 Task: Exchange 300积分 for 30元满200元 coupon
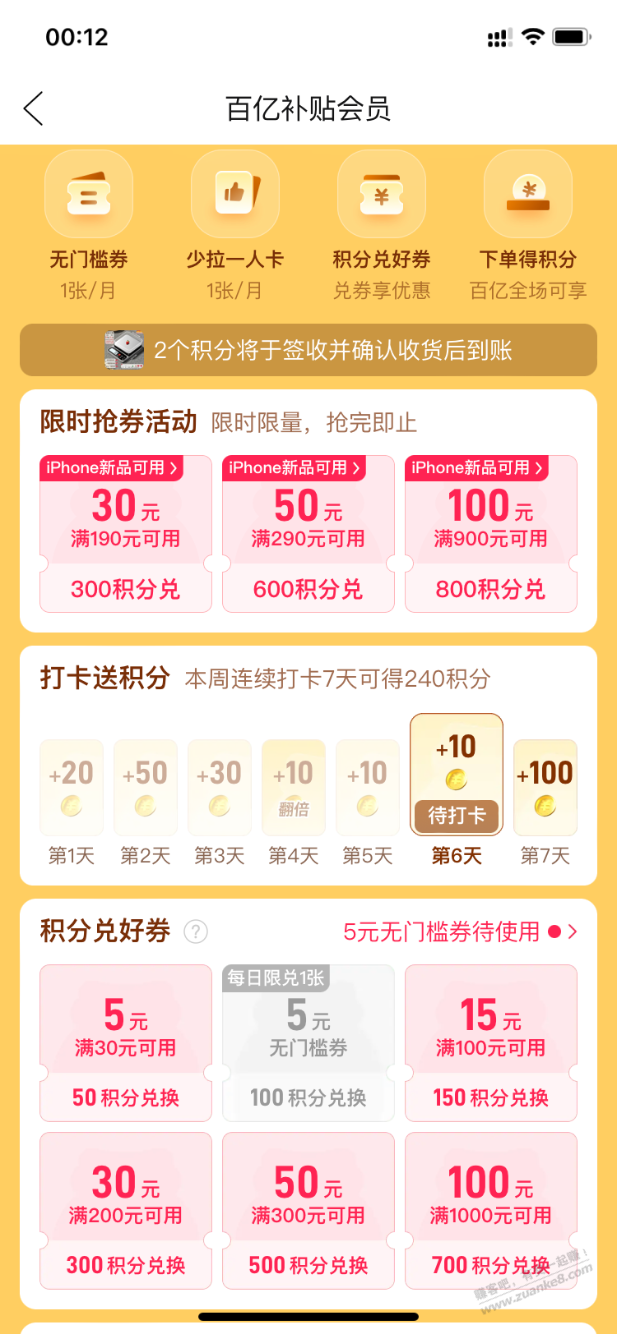pyautogui.click(x=126, y=1265)
